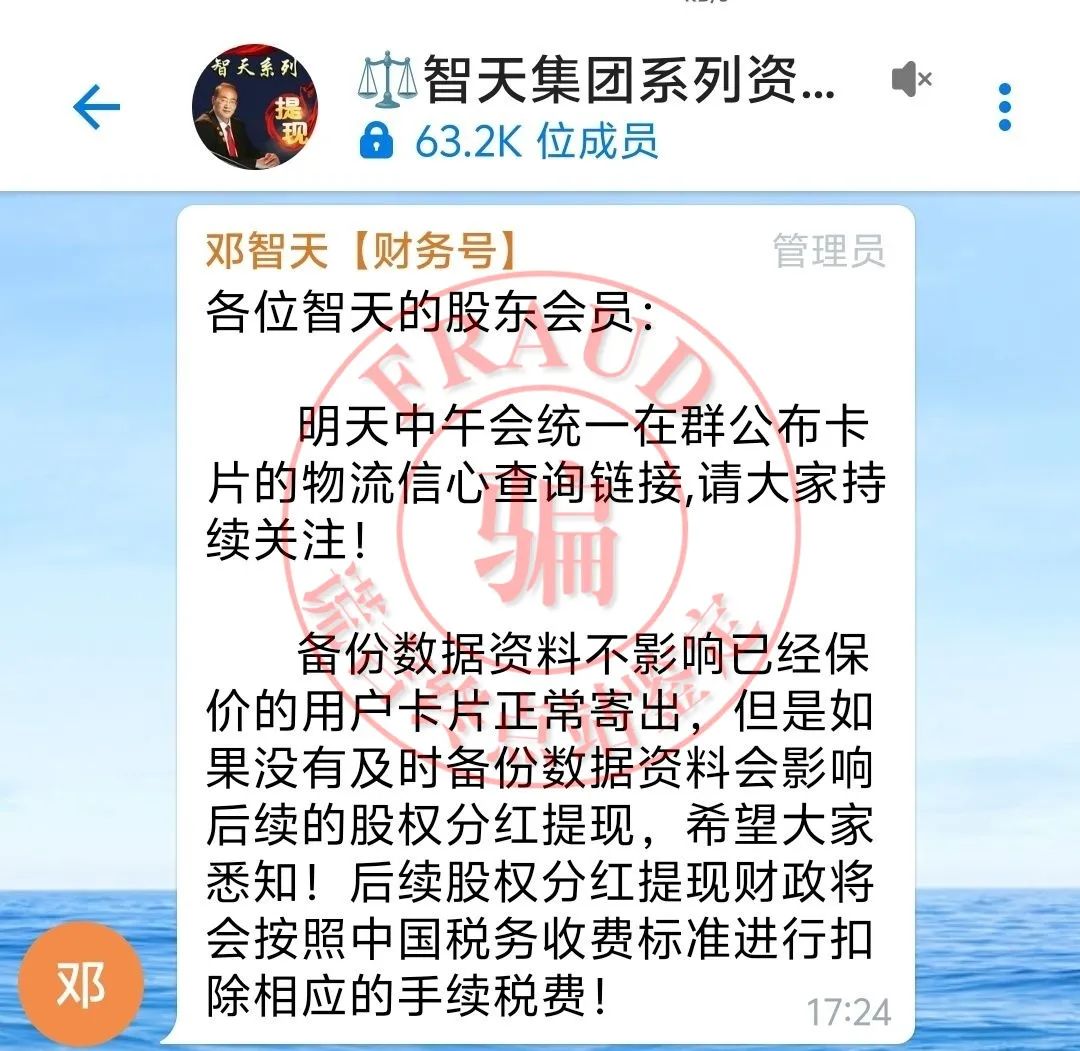Open the group's profile picture
The image size is (1080, 1051).
pos(254,107)
